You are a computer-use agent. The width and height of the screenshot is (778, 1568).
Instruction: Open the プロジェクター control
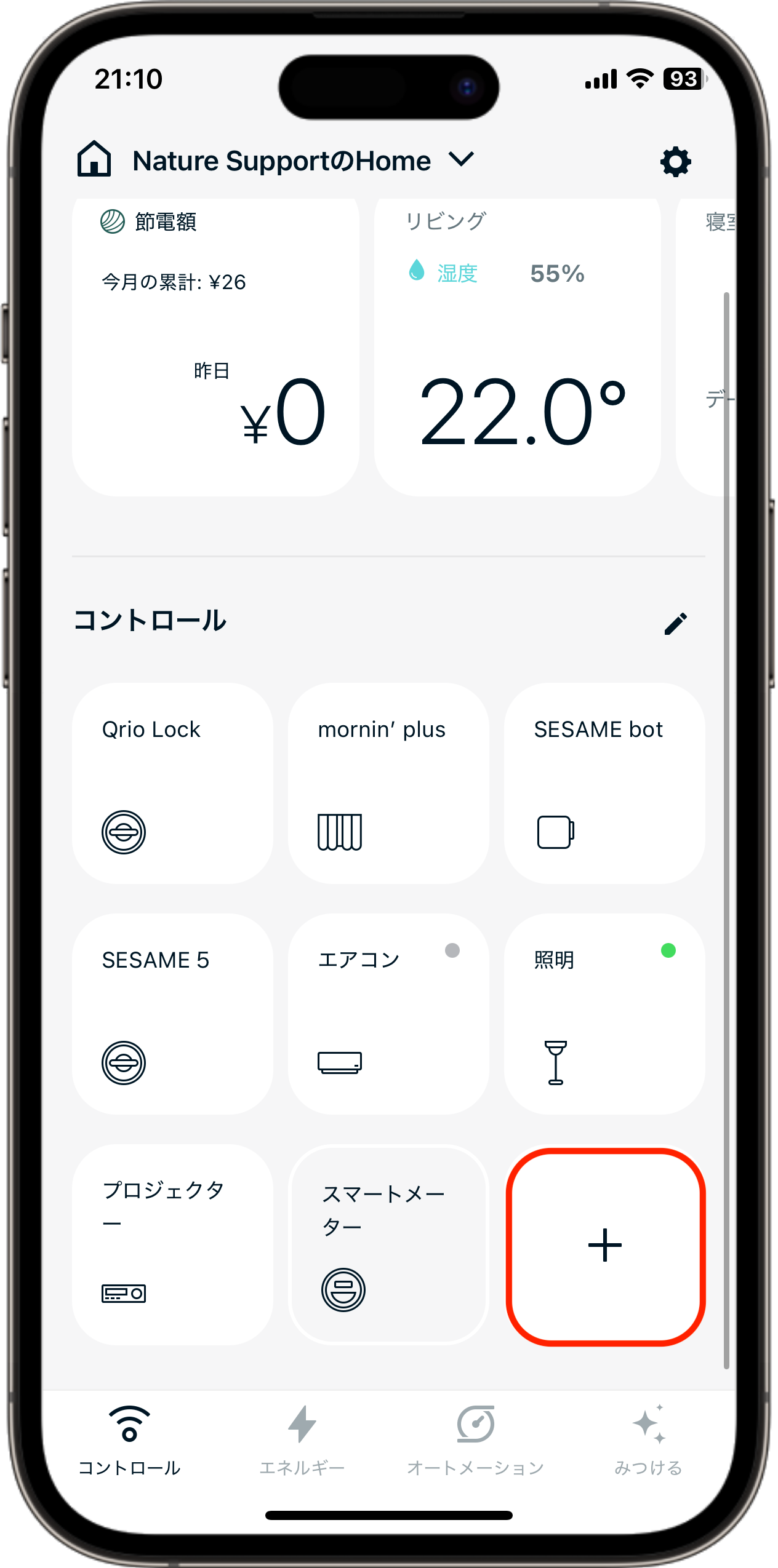[x=172, y=1244]
